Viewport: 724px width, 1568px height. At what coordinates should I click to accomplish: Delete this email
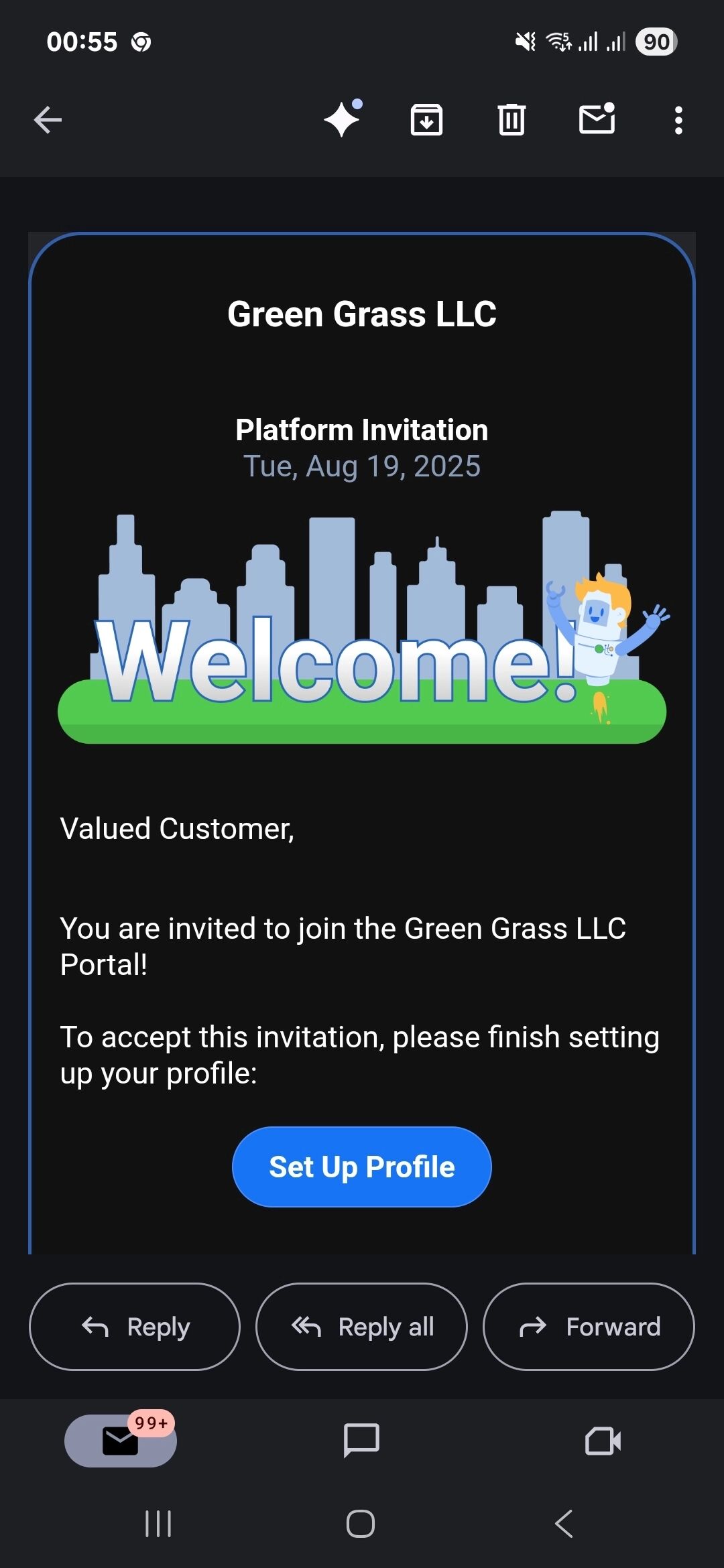(x=511, y=121)
